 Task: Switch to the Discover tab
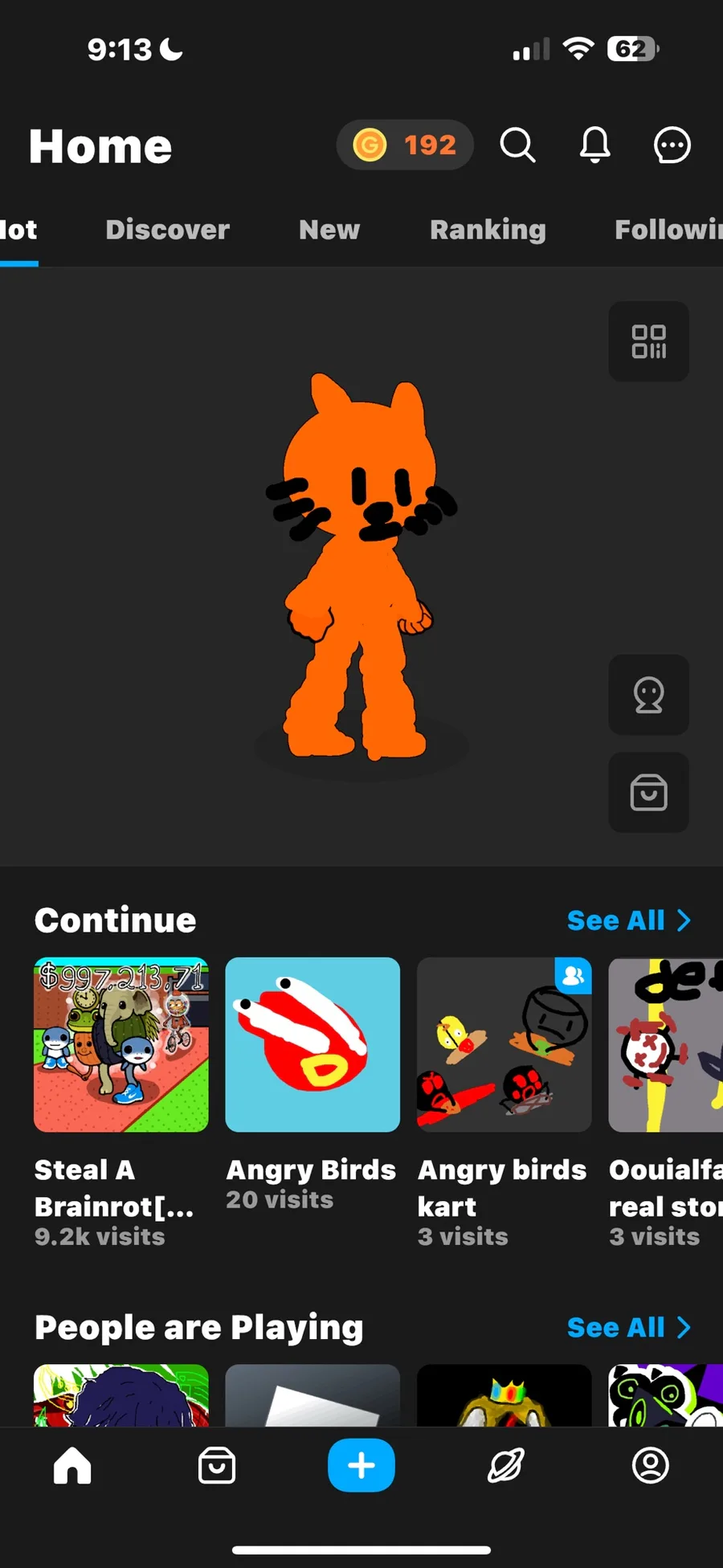pos(167,230)
